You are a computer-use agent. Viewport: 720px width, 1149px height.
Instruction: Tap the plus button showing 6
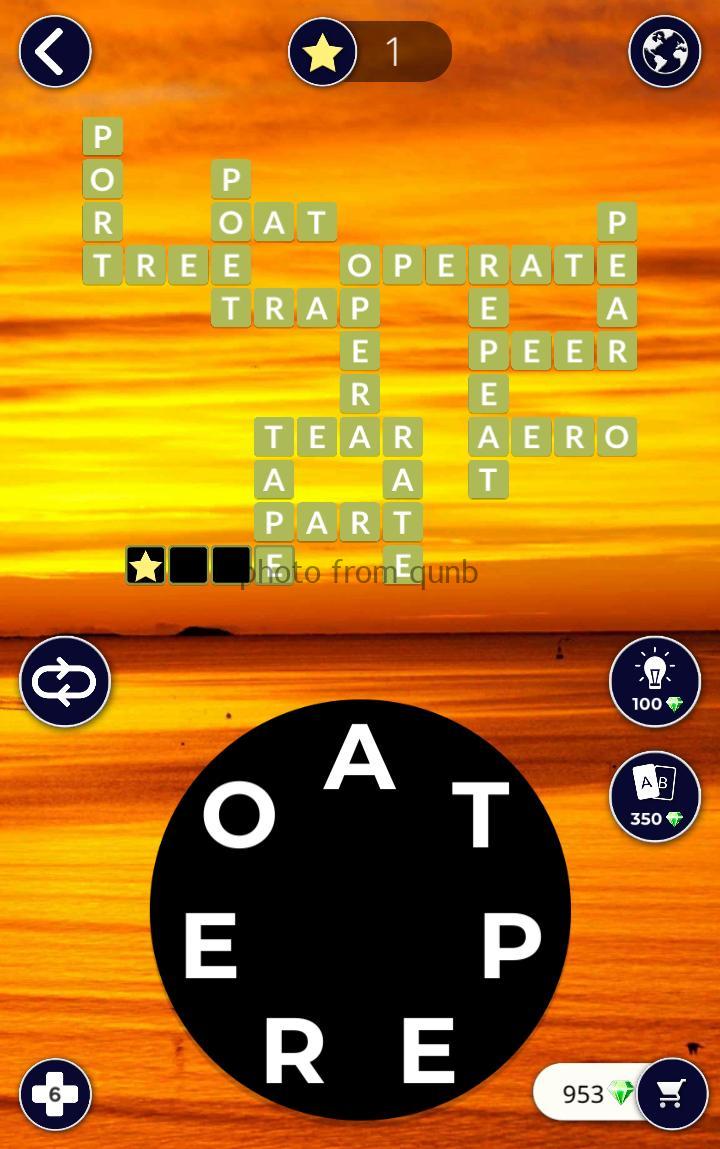55,1094
